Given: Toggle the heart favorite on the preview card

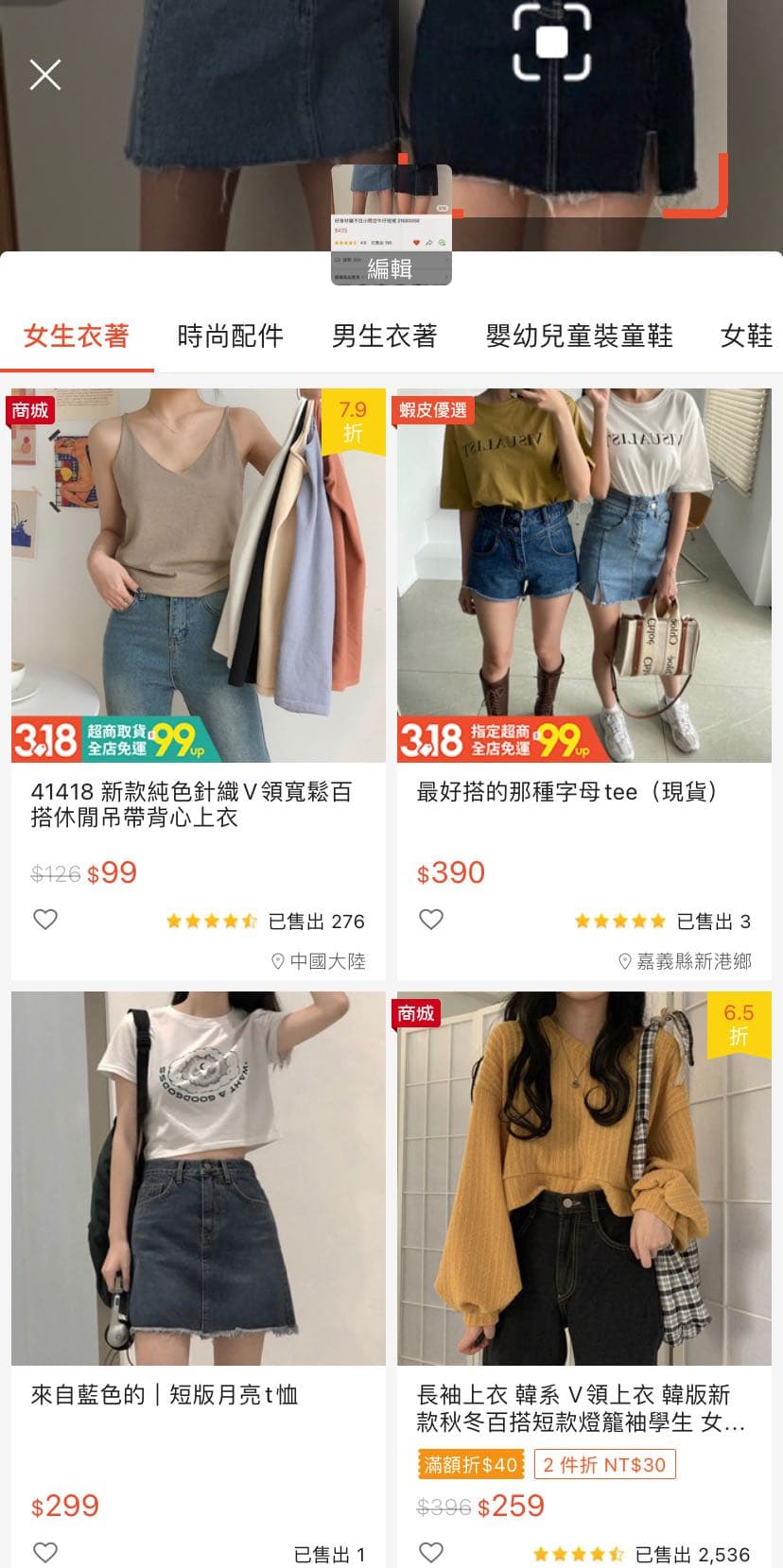Looking at the screenshot, I should (417, 243).
